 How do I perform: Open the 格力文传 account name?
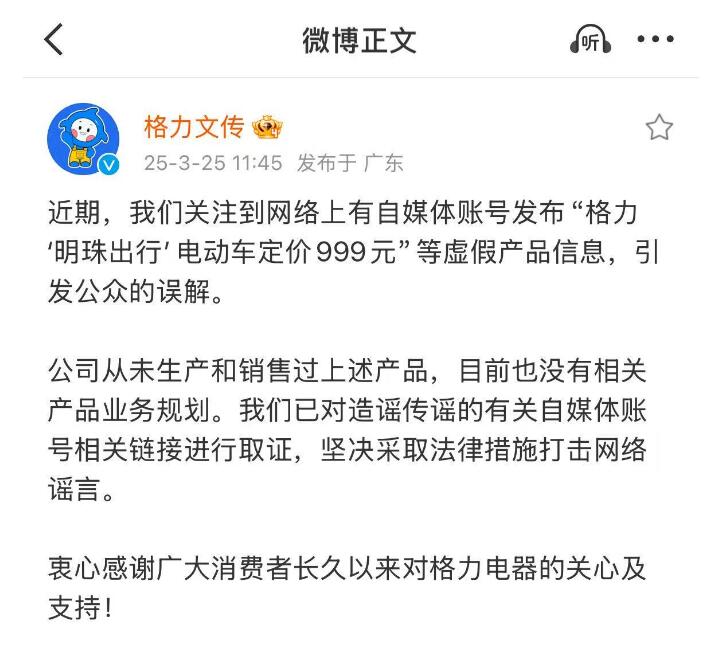click(x=194, y=127)
